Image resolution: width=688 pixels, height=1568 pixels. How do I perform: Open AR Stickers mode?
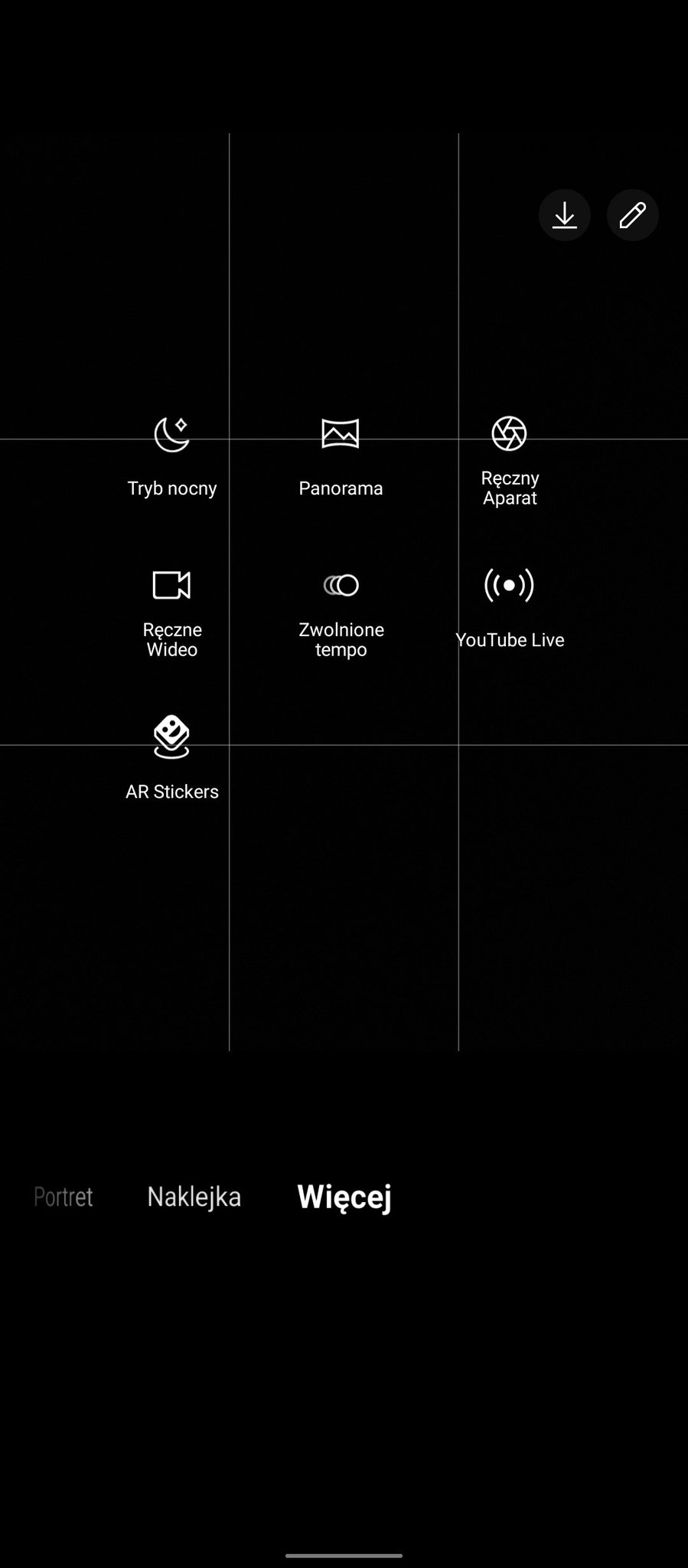coord(172,758)
